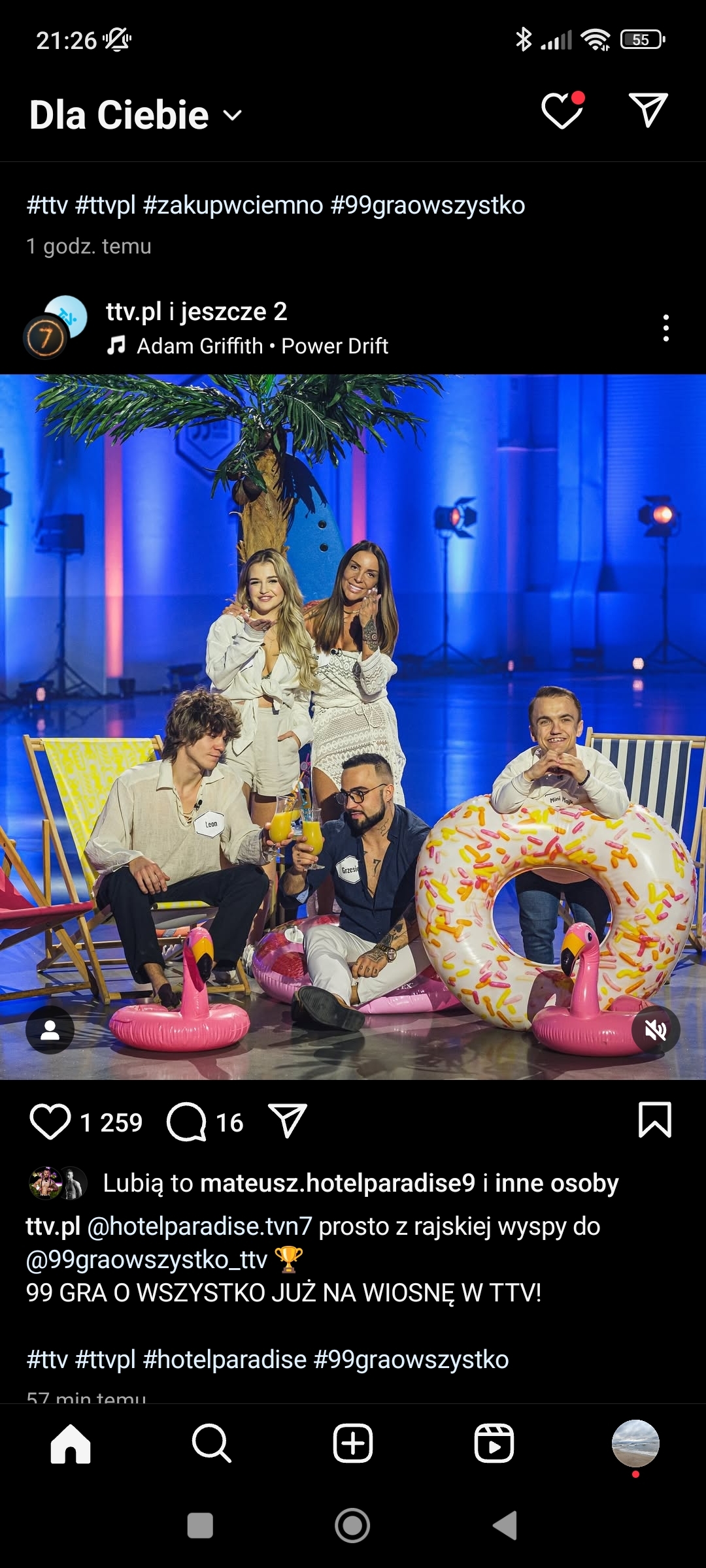The width and height of the screenshot is (706, 1568).
Task: Open @99graowszystko_ttv mention
Action: click(x=146, y=1259)
